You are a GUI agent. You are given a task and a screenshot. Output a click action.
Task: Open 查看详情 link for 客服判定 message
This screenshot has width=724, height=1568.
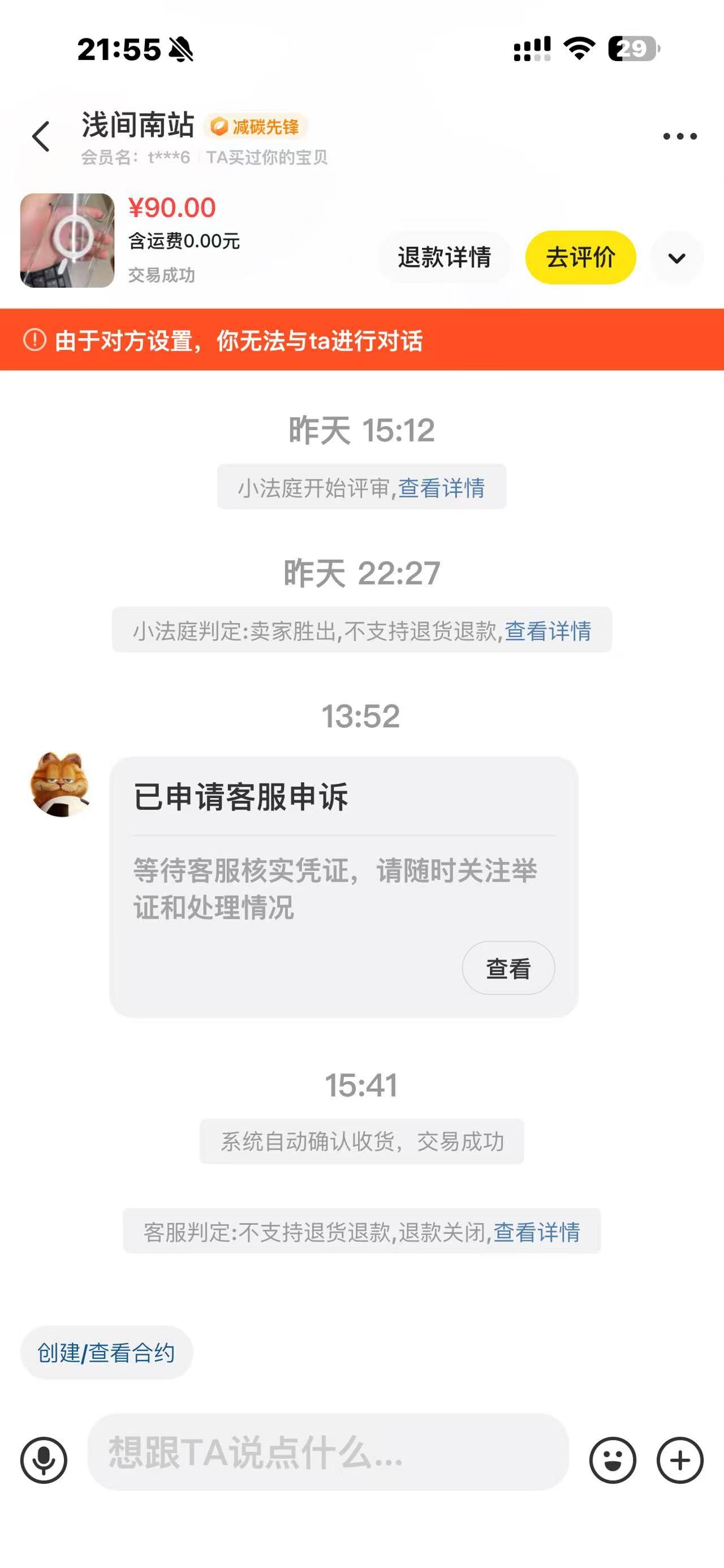(x=536, y=1231)
